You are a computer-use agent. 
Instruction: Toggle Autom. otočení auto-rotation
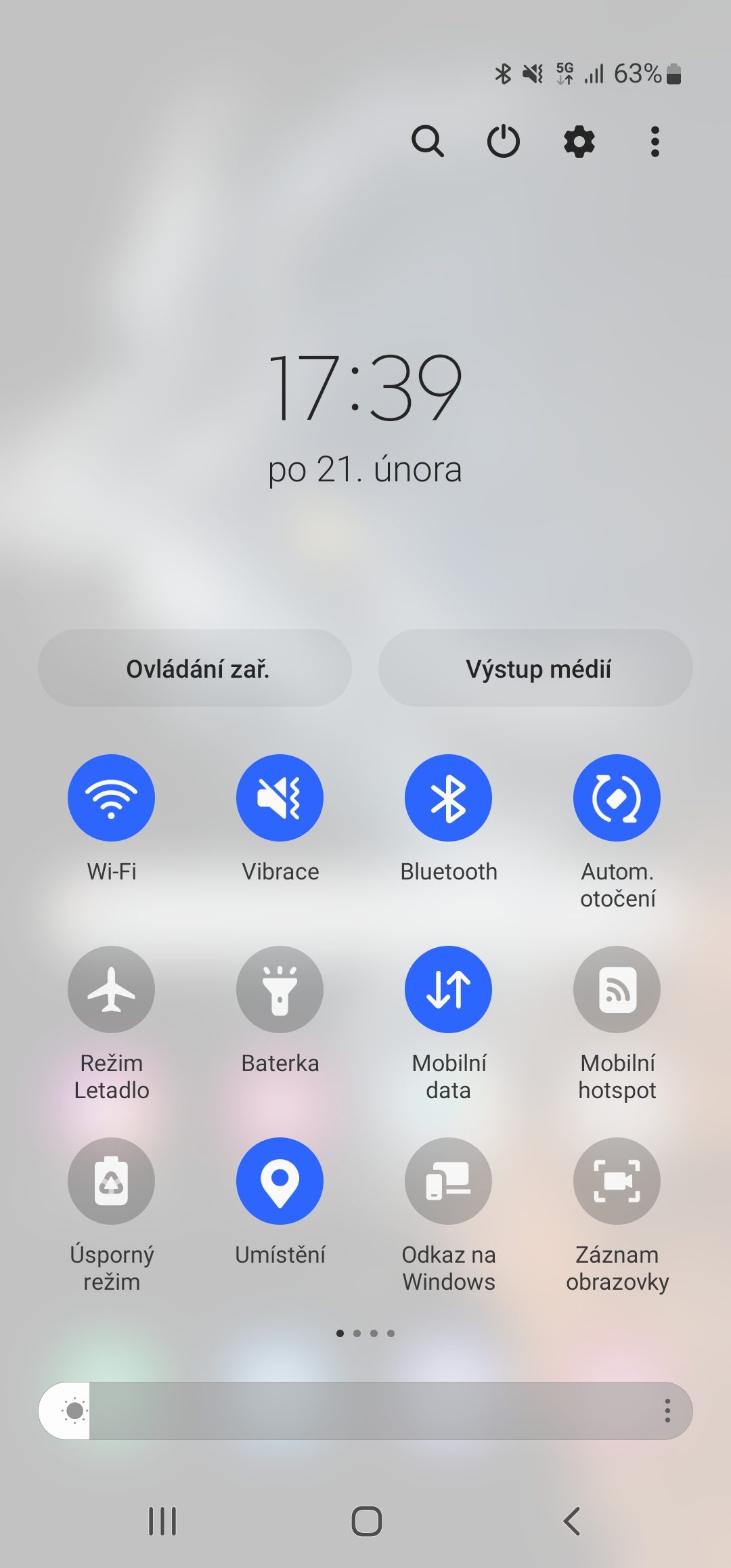(x=617, y=798)
